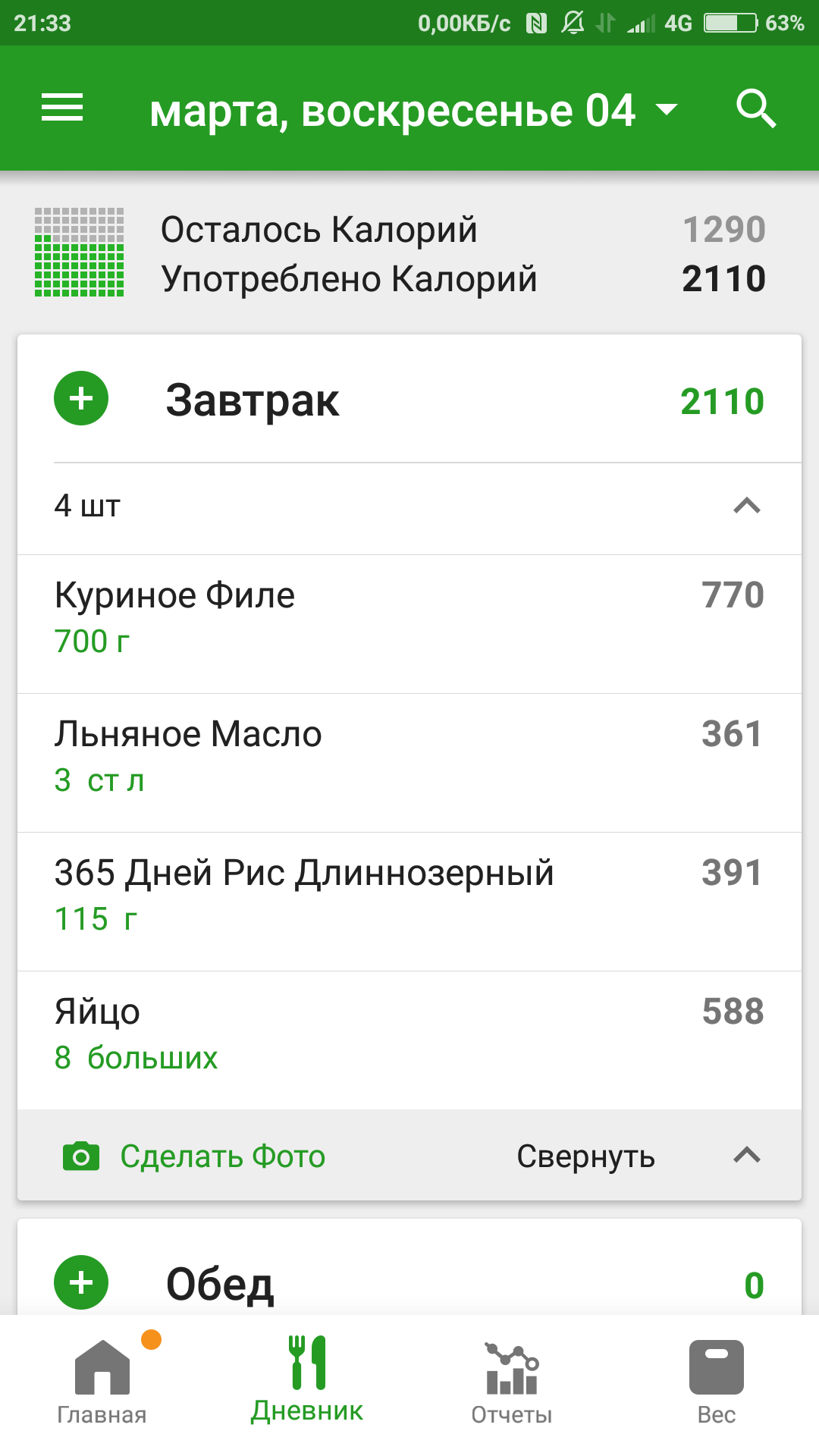Add food to Завтрак
This screenshot has width=819, height=1456.
tap(81, 398)
